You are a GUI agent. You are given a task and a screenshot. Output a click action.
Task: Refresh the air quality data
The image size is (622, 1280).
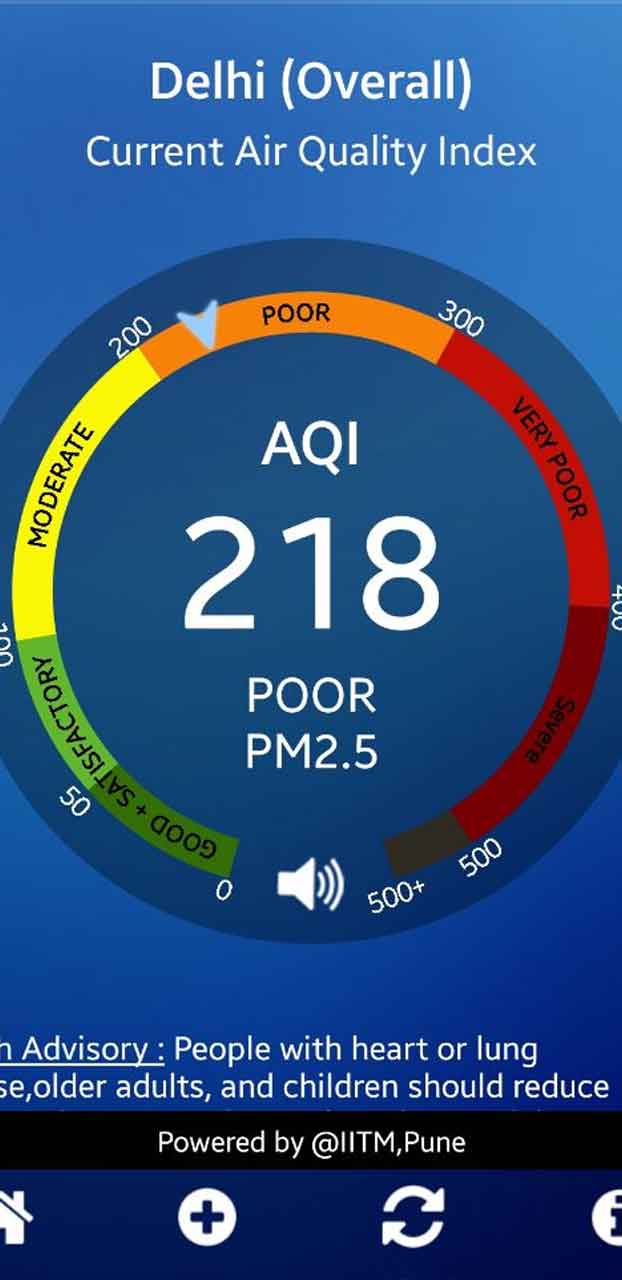pyautogui.click(x=413, y=1219)
